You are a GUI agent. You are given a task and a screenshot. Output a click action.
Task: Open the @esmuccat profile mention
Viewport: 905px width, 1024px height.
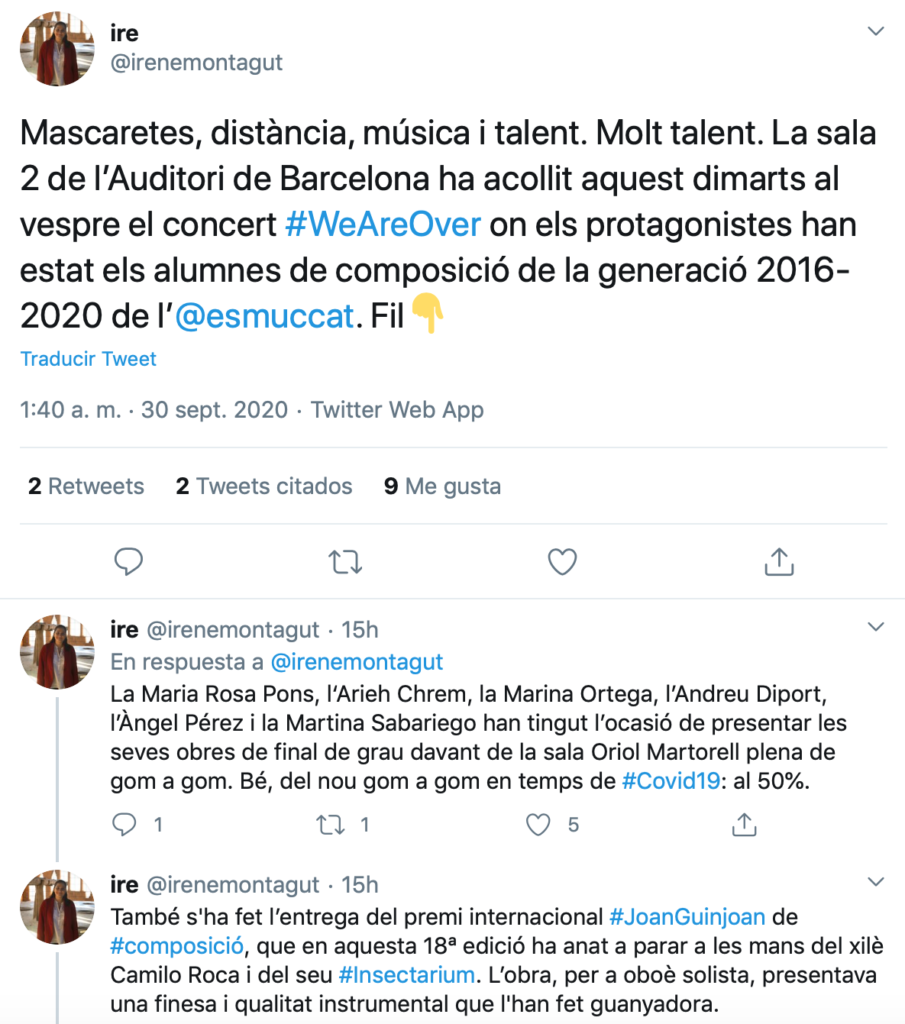pyautogui.click(x=265, y=317)
